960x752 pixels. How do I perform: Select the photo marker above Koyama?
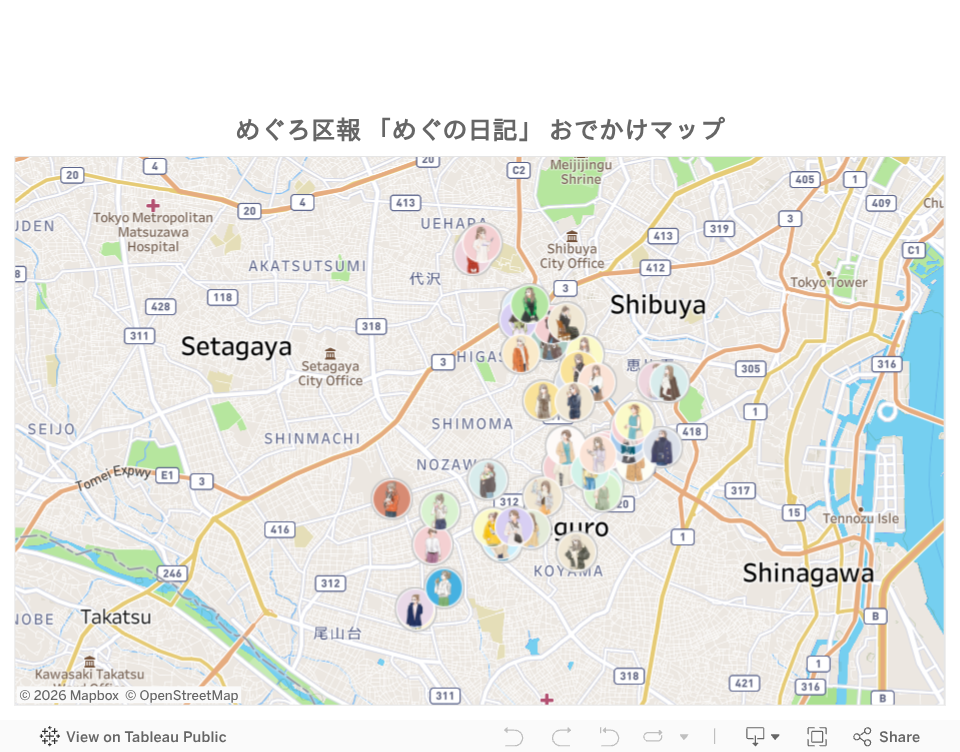576,551
